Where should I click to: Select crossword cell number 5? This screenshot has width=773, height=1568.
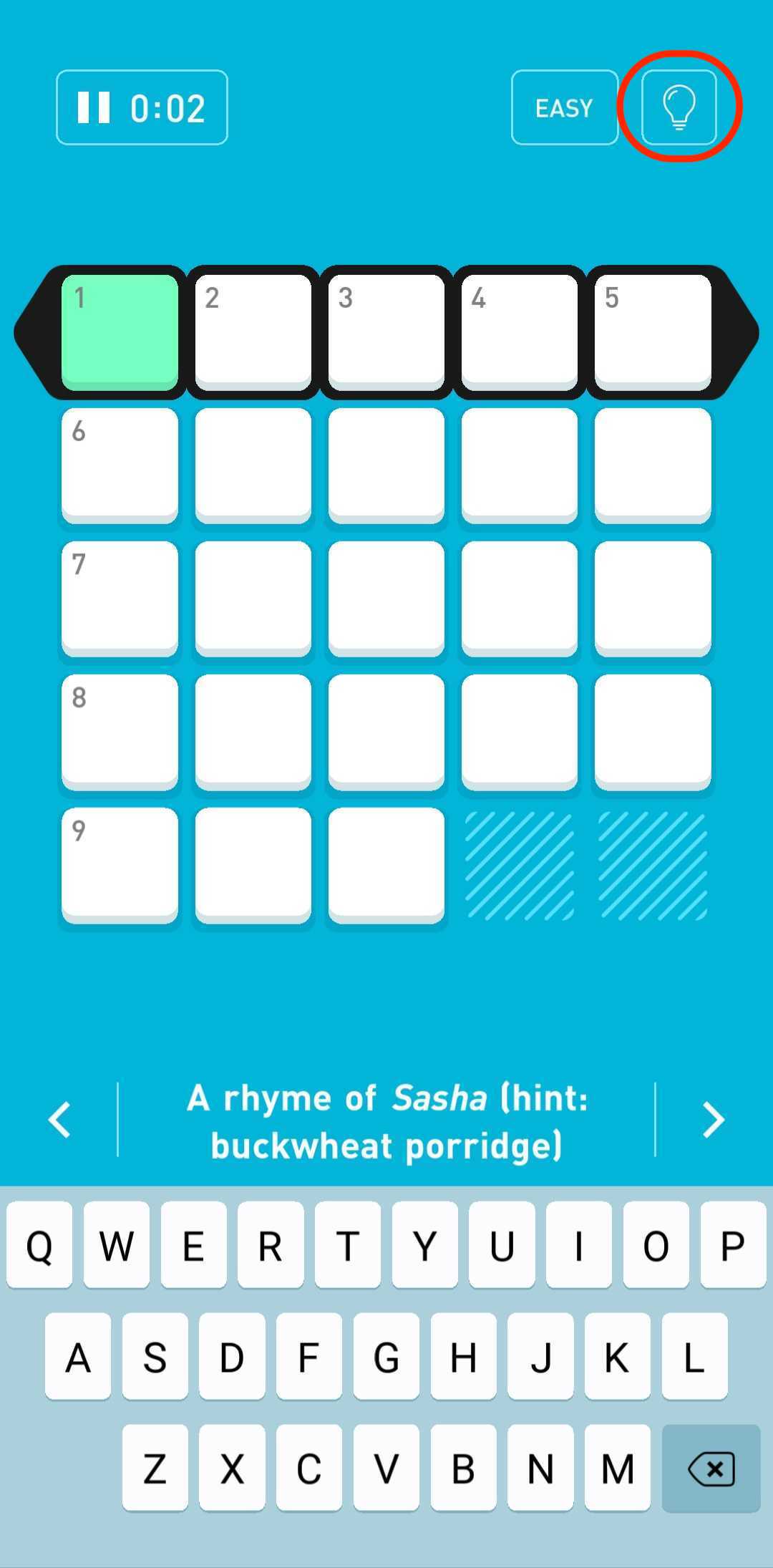click(x=652, y=332)
